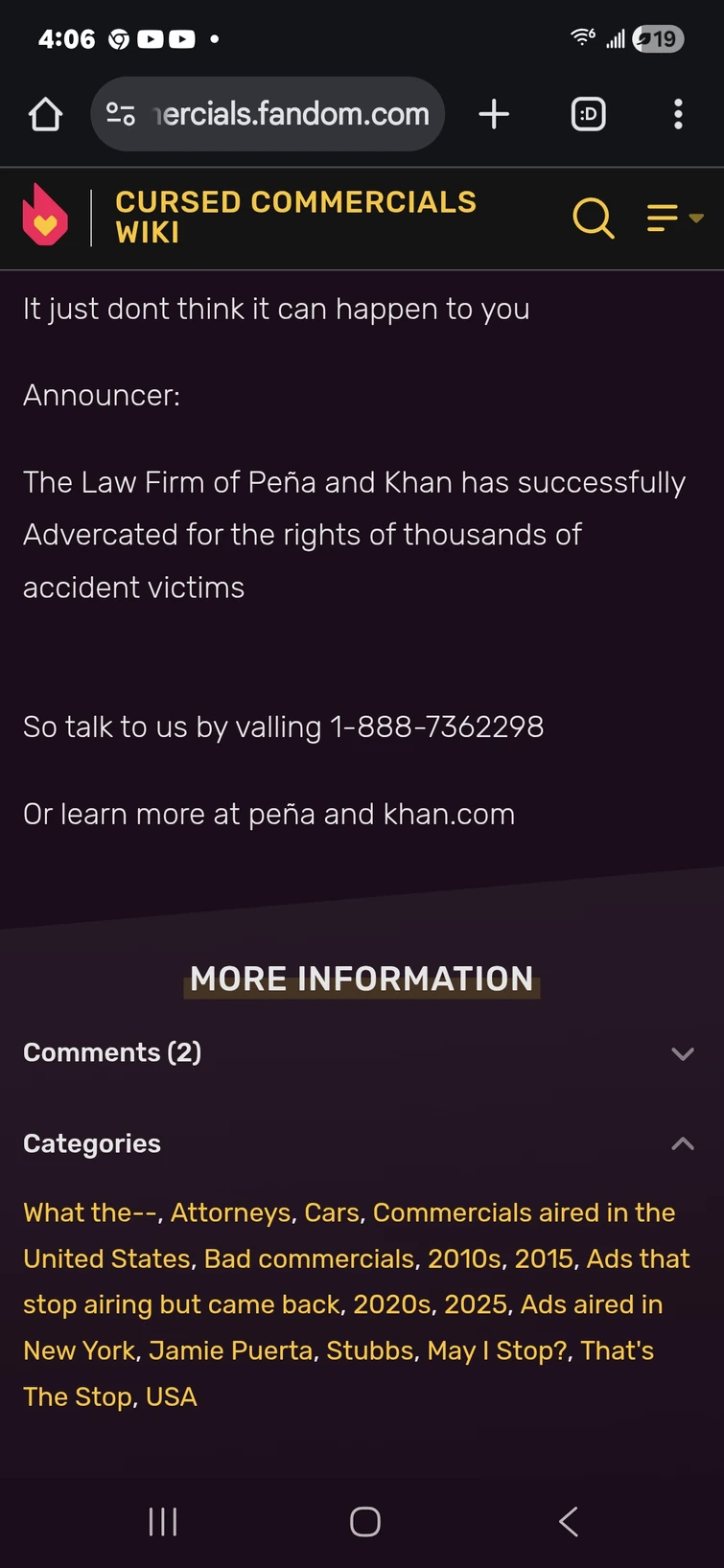This screenshot has height=1568, width=724.
Task: Tap the Fandom flame logo
Action: [45, 216]
